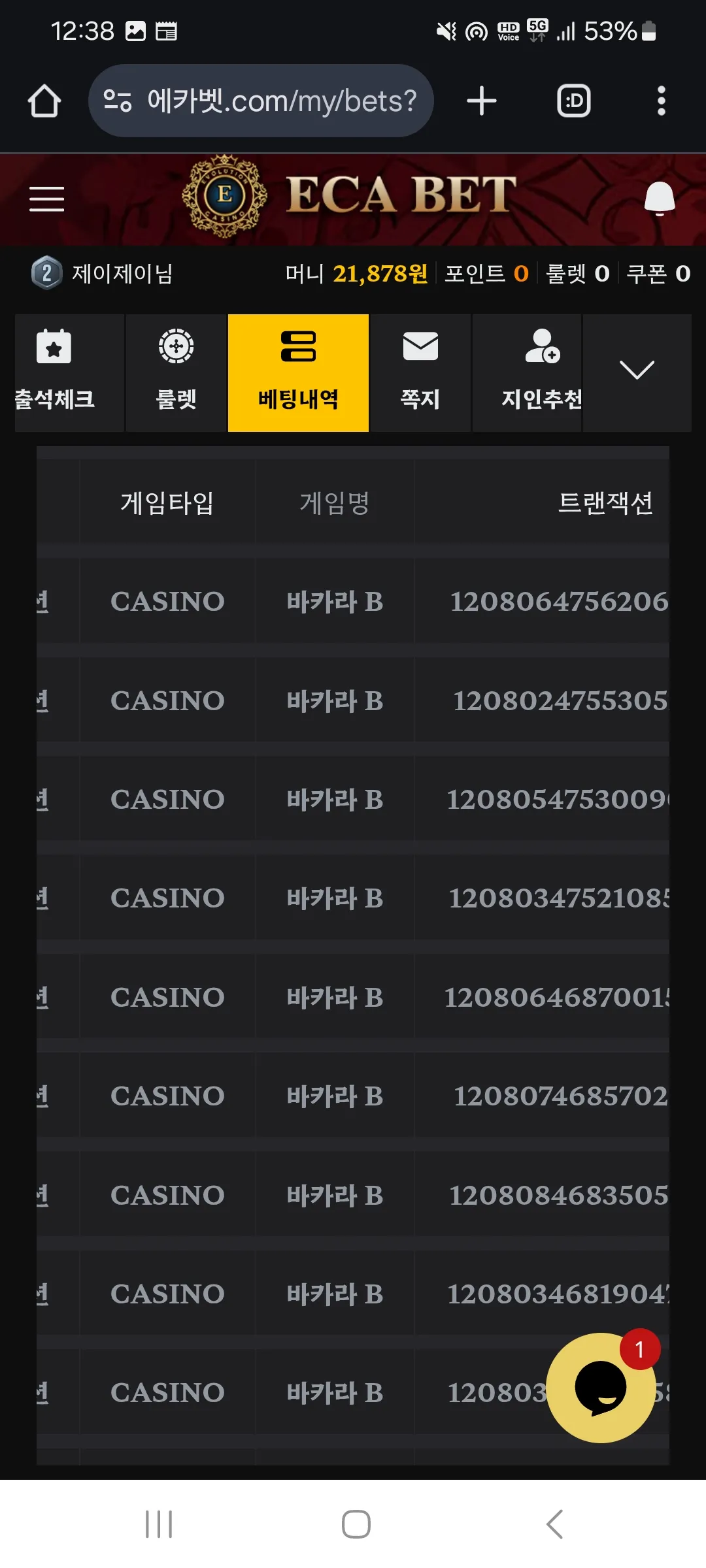Open the 출석체크 attendance tab

[55, 373]
